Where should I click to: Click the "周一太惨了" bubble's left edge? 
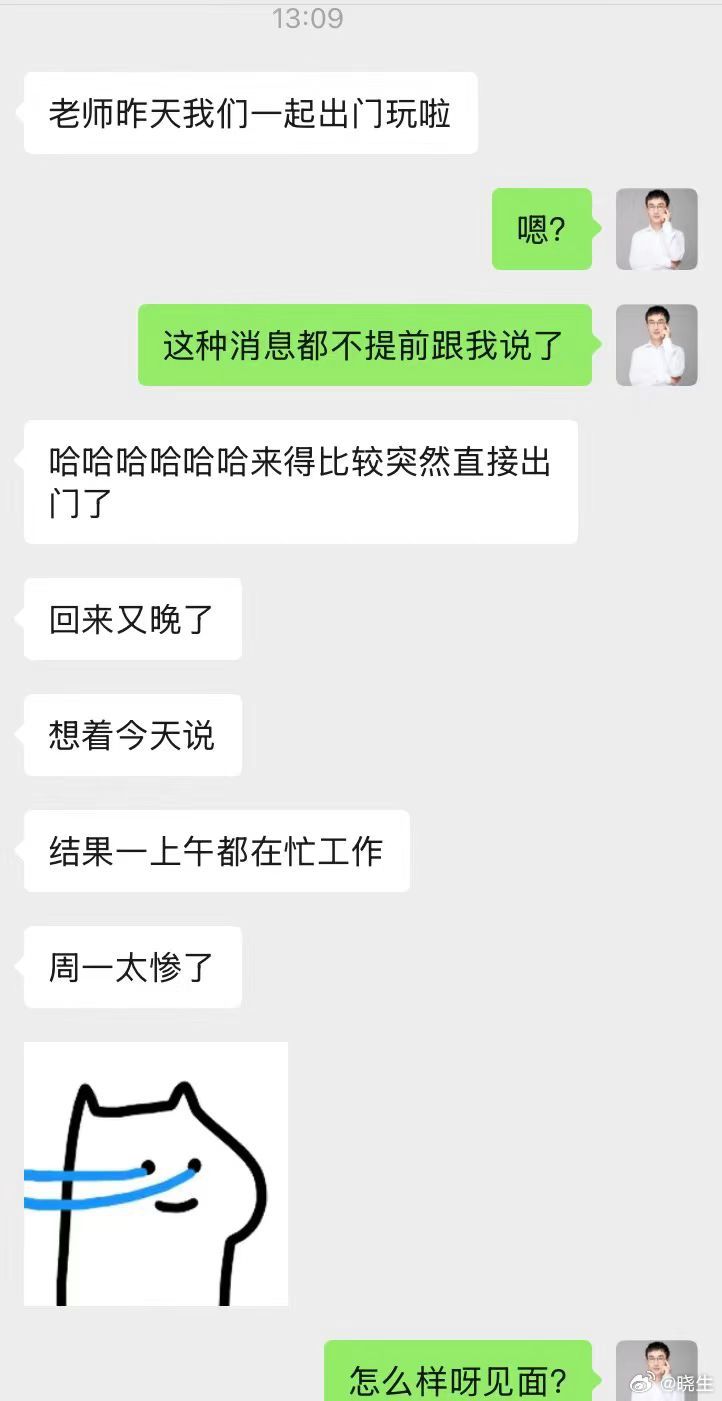pos(30,966)
